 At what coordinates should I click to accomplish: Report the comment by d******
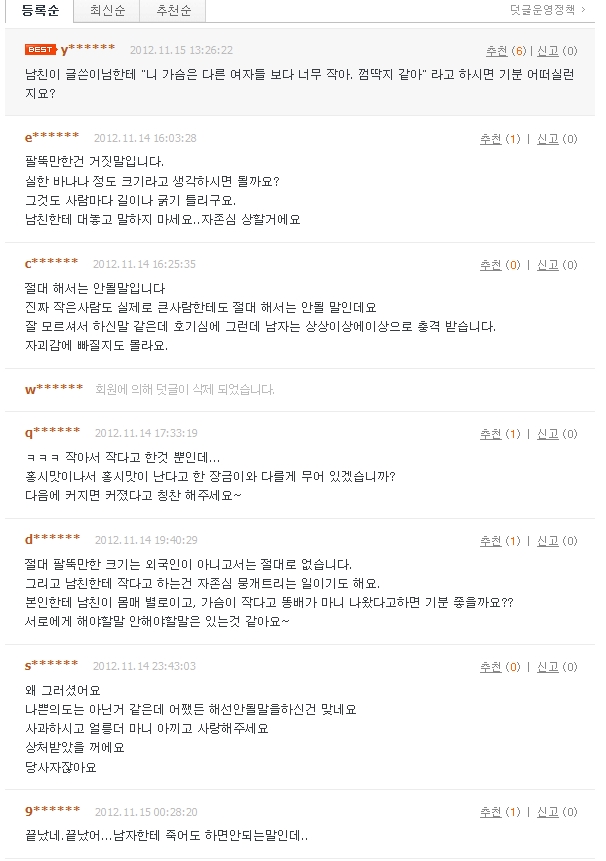pos(547,541)
